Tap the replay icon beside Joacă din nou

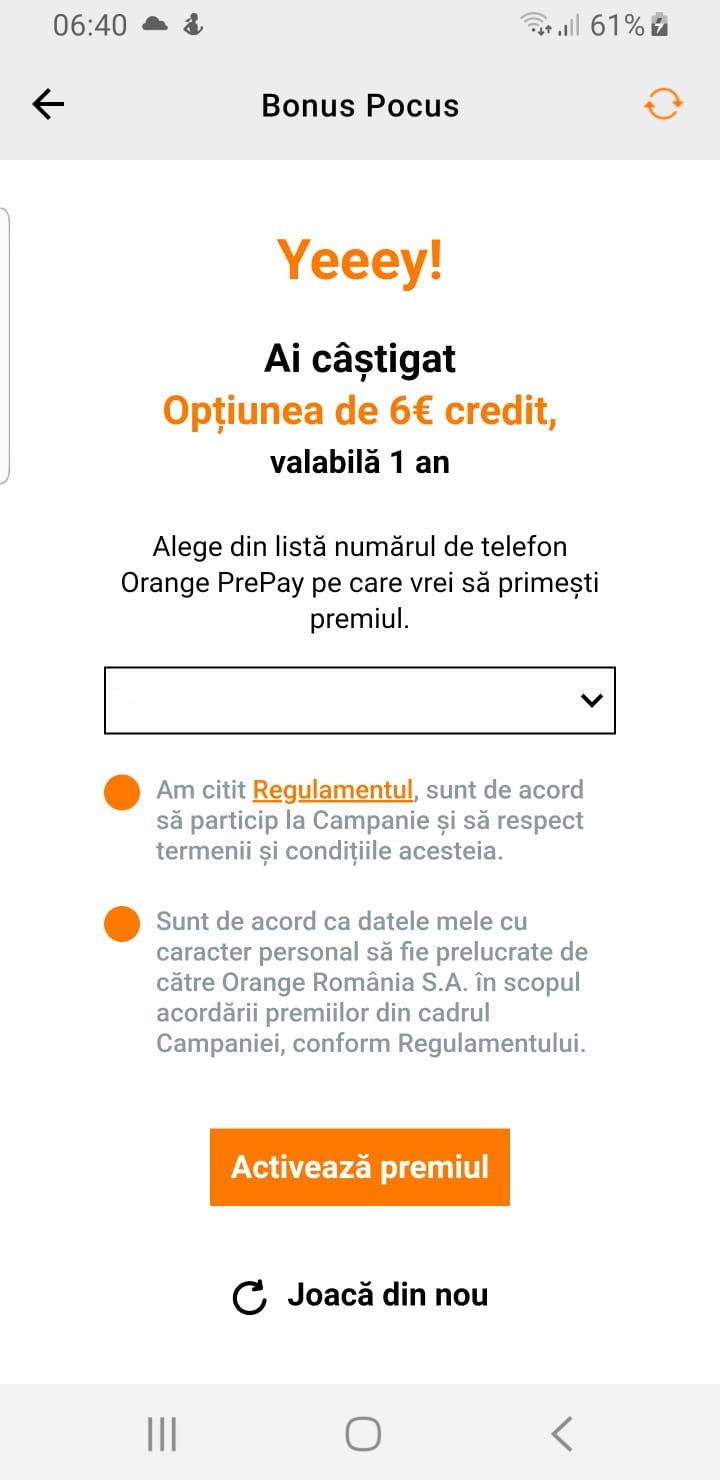(x=247, y=1294)
